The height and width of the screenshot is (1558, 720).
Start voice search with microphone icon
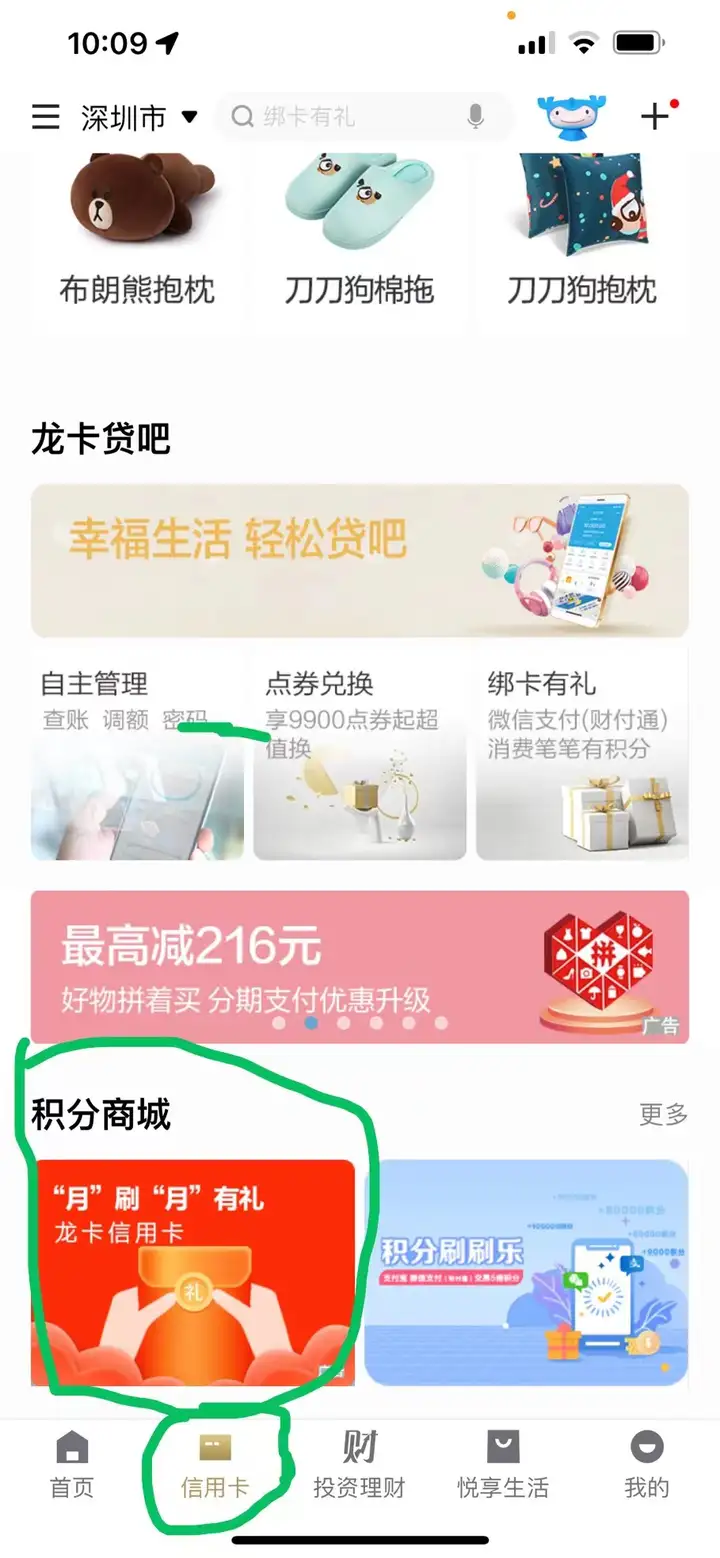coord(476,117)
